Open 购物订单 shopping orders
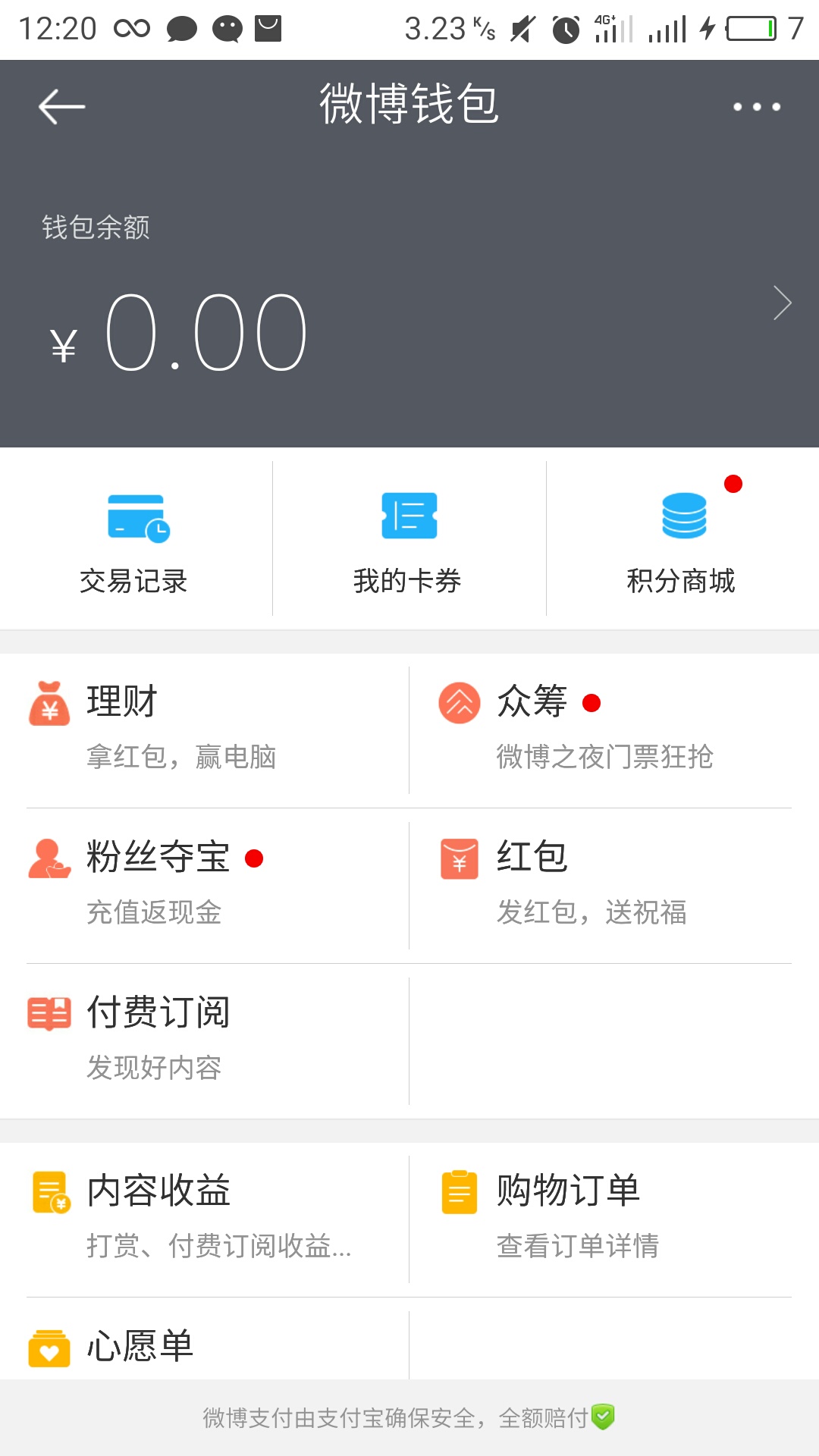 pyautogui.click(x=567, y=1191)
